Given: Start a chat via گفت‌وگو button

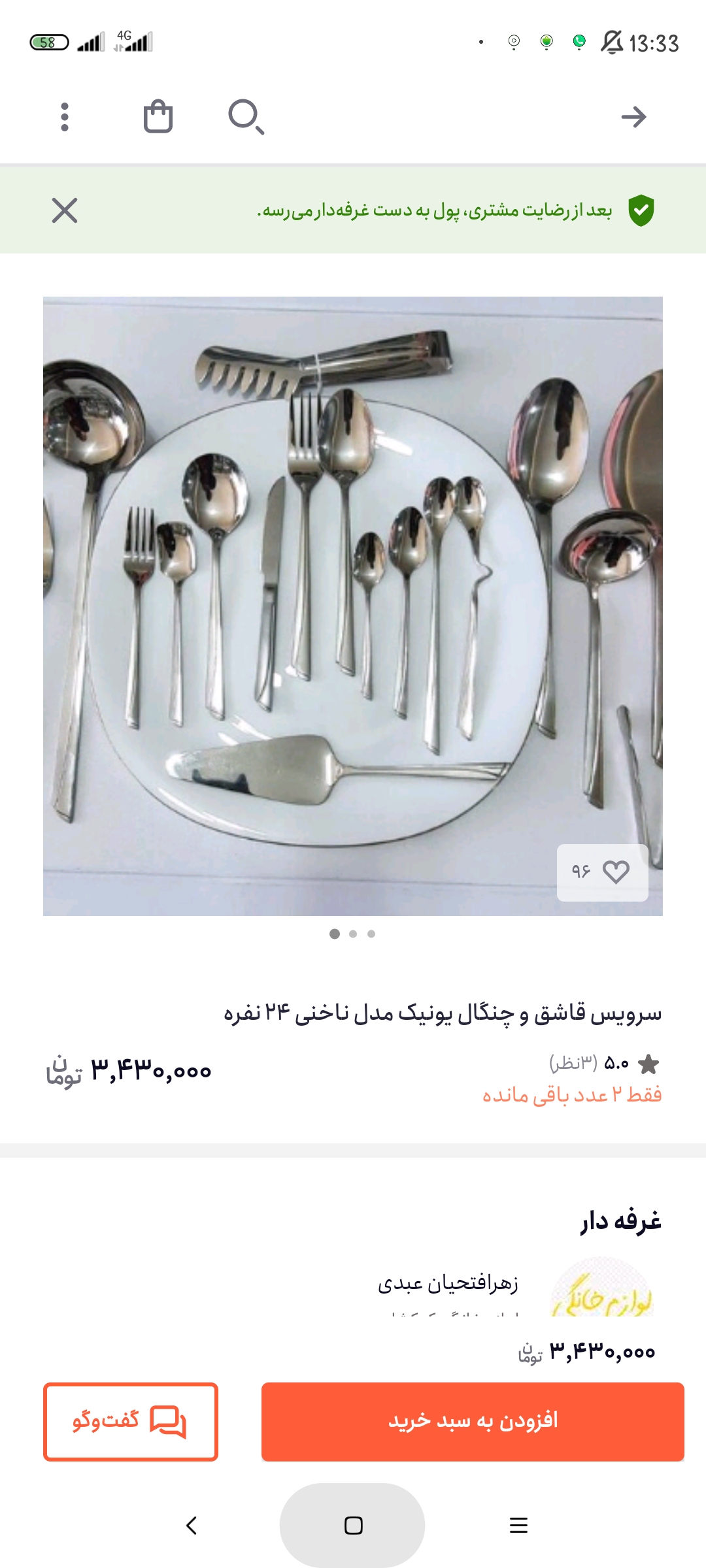Looking at the screenshot, I should [131, 1422].
